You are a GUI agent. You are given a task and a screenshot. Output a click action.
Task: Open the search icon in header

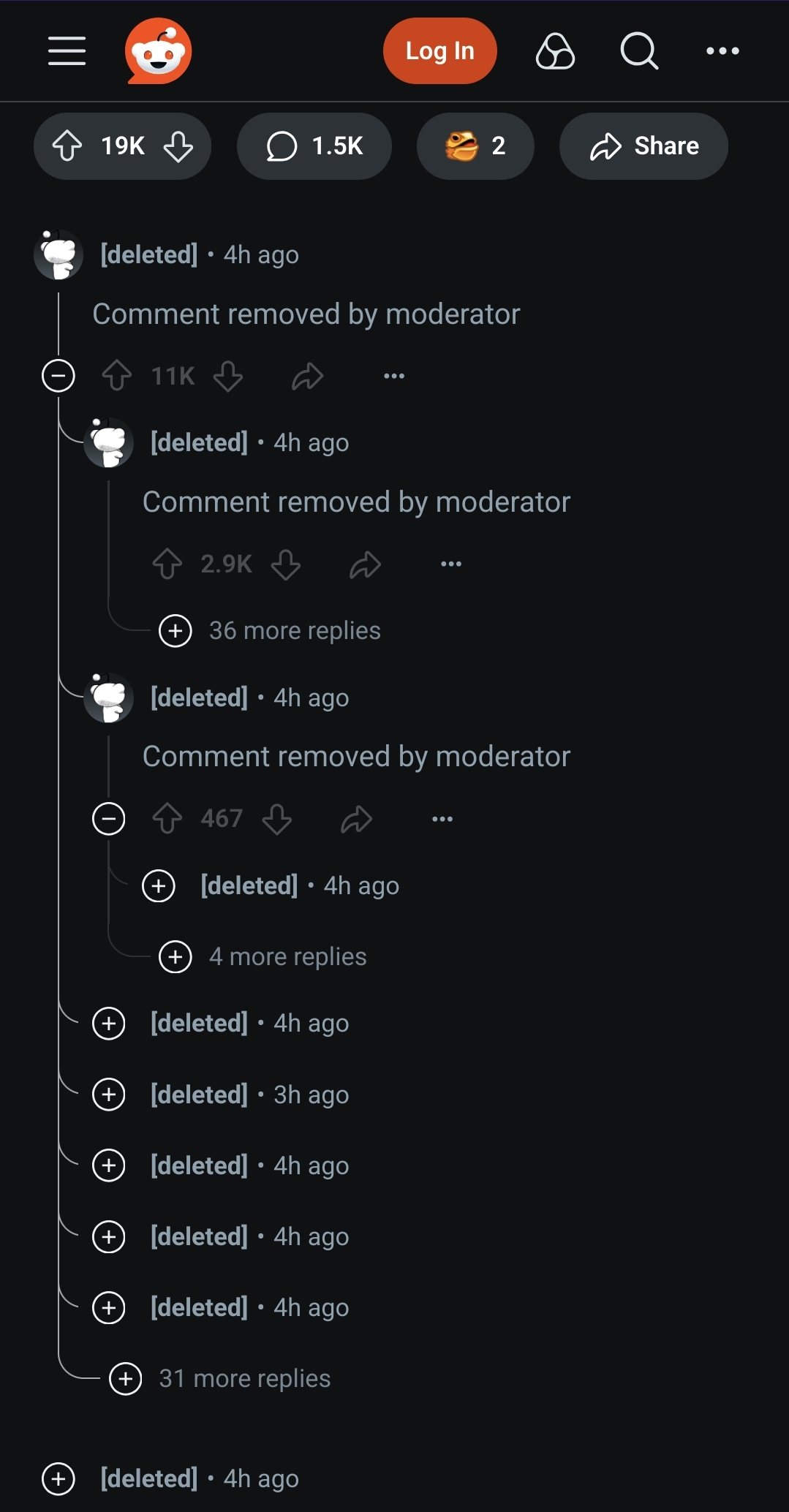click(x=639, y=51)
